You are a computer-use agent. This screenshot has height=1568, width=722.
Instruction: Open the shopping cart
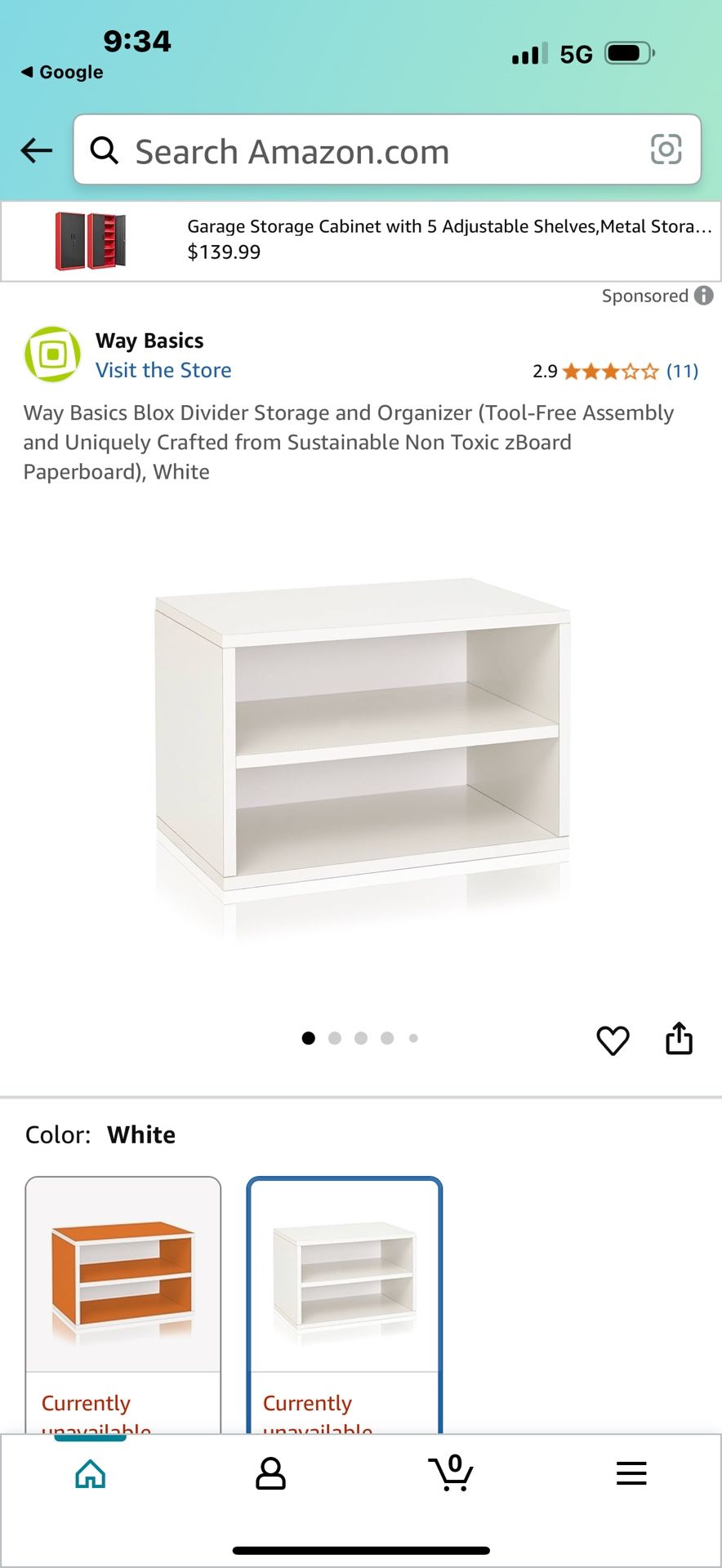(x=453, y=1473)
